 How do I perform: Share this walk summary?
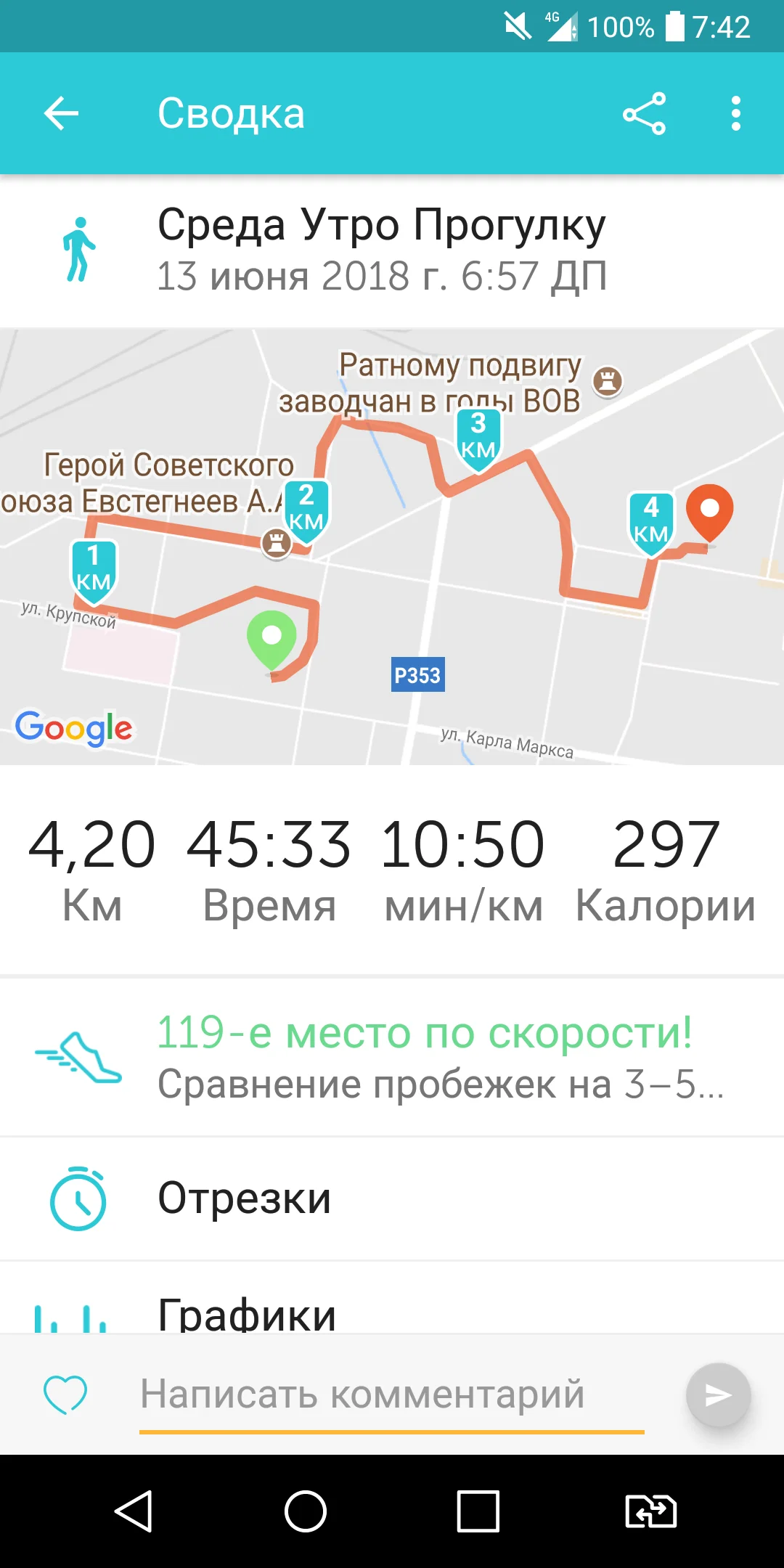point(644,113)
